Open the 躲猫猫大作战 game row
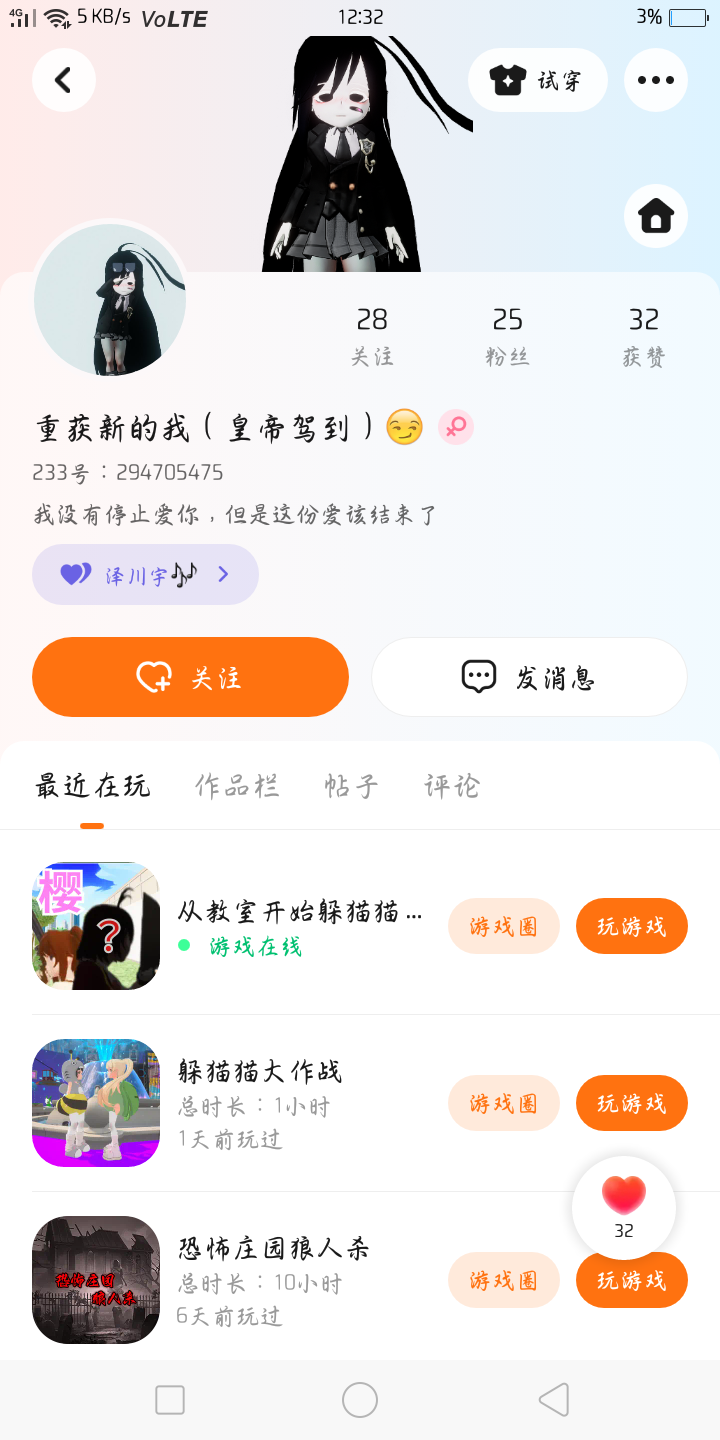The image size is (720, 1440). click(x=260, y=1103)
